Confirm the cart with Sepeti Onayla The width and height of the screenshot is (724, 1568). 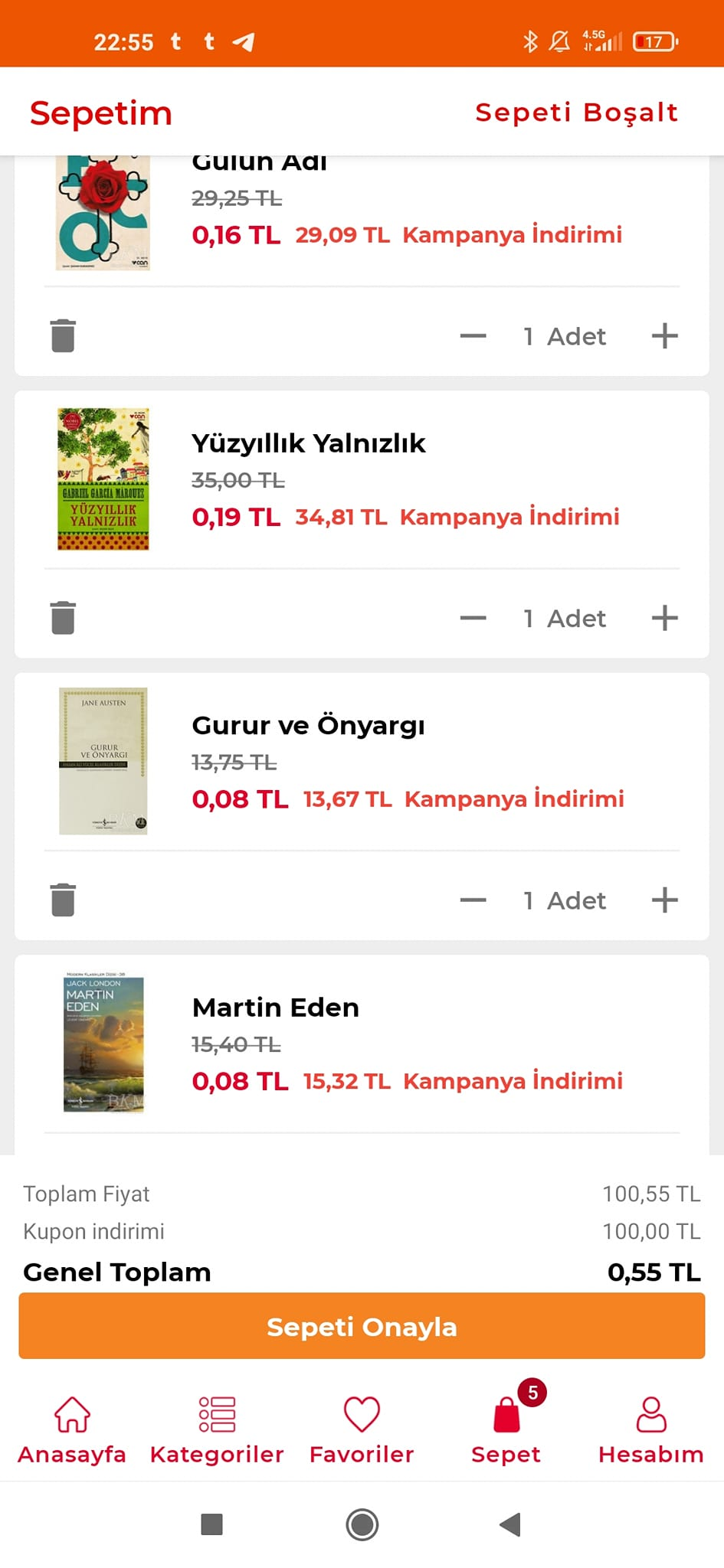point(362,1326)
